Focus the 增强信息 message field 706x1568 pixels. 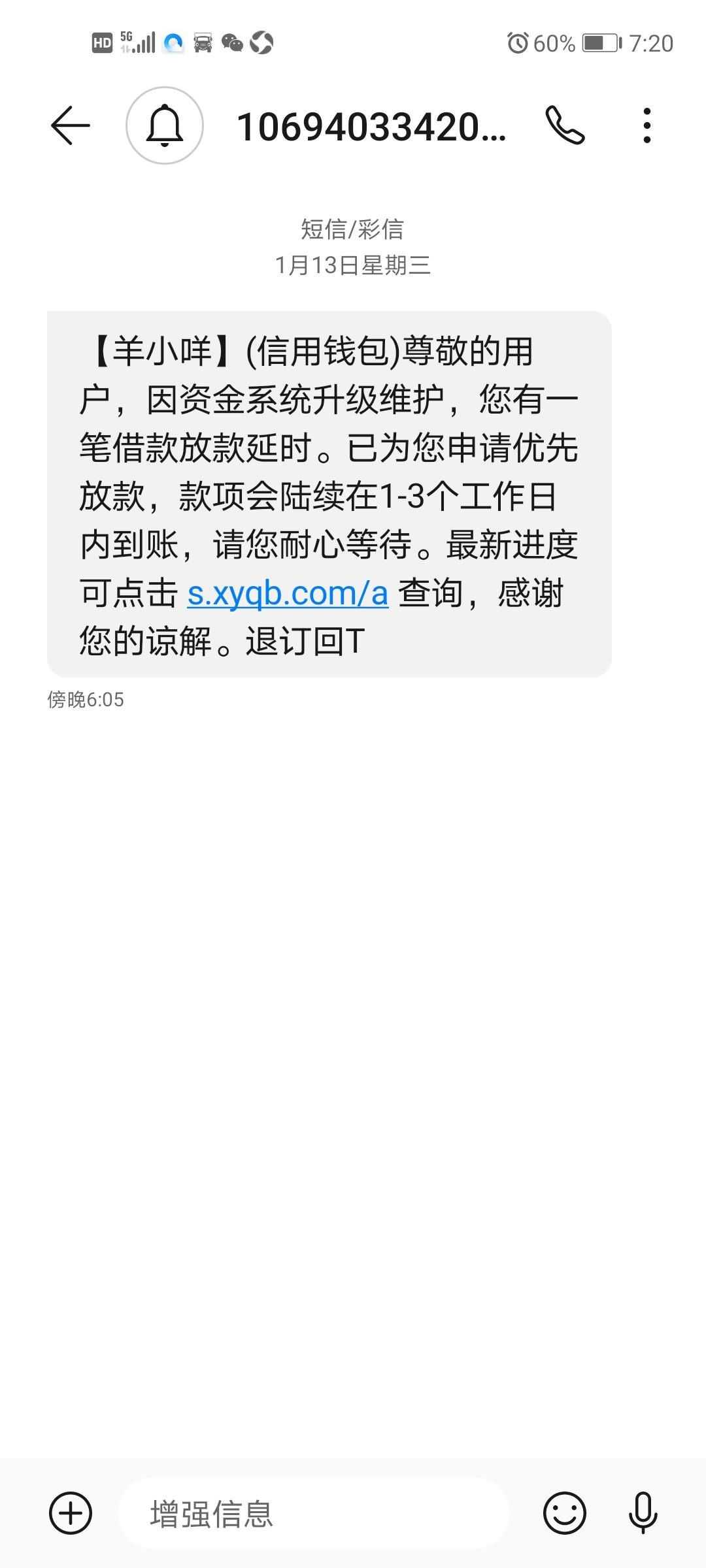[x=314, y=1513]
